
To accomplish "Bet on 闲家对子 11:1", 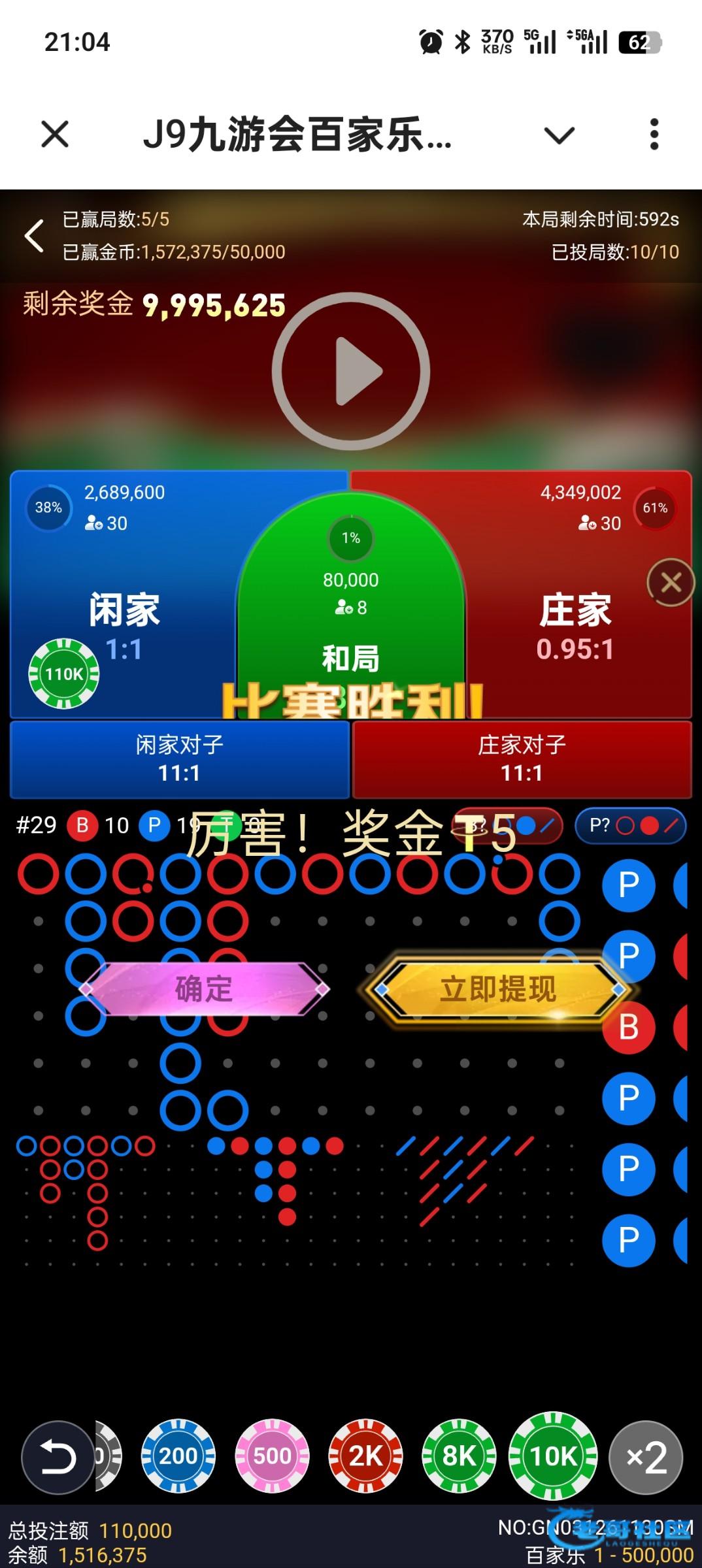I will tap(180, 759).
